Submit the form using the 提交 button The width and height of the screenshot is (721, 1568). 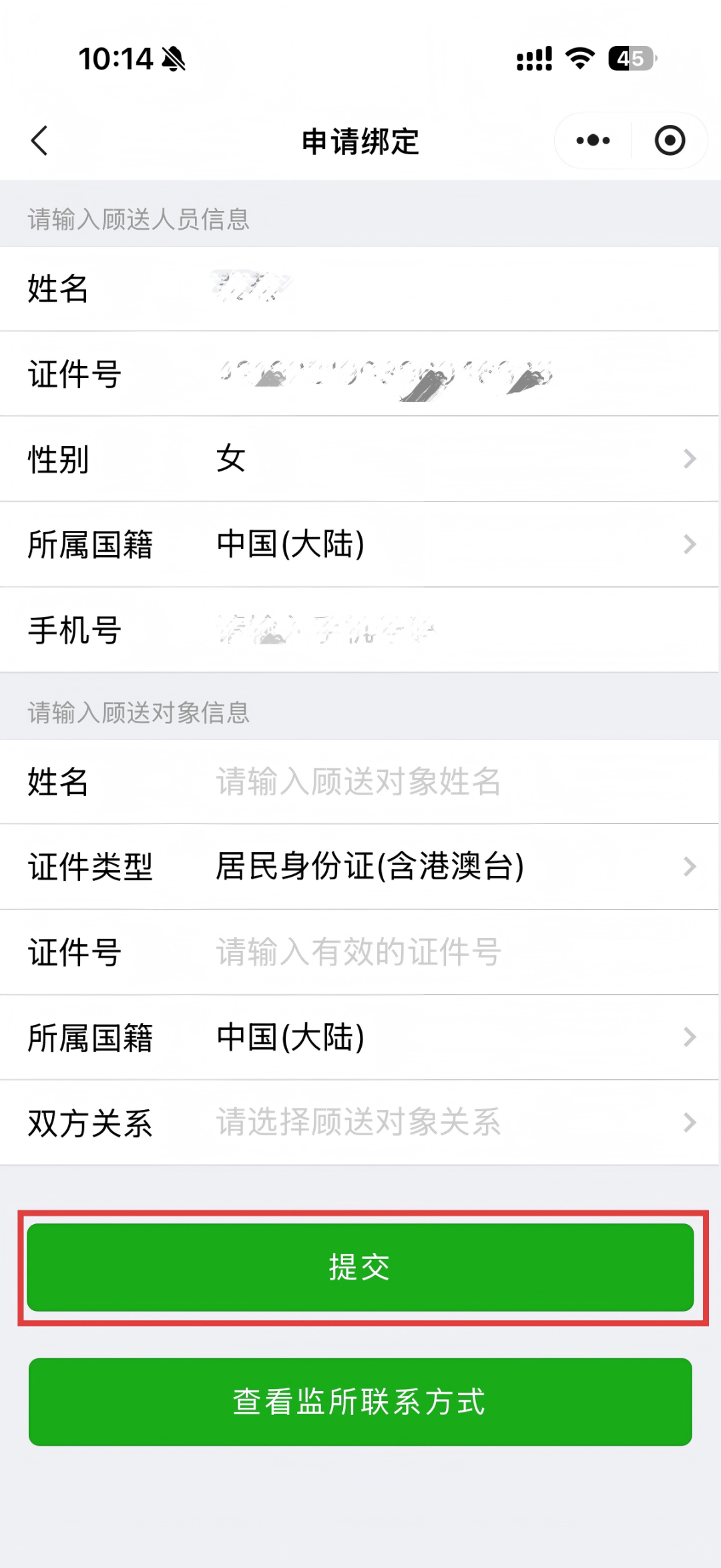[x=360, y=1267]
